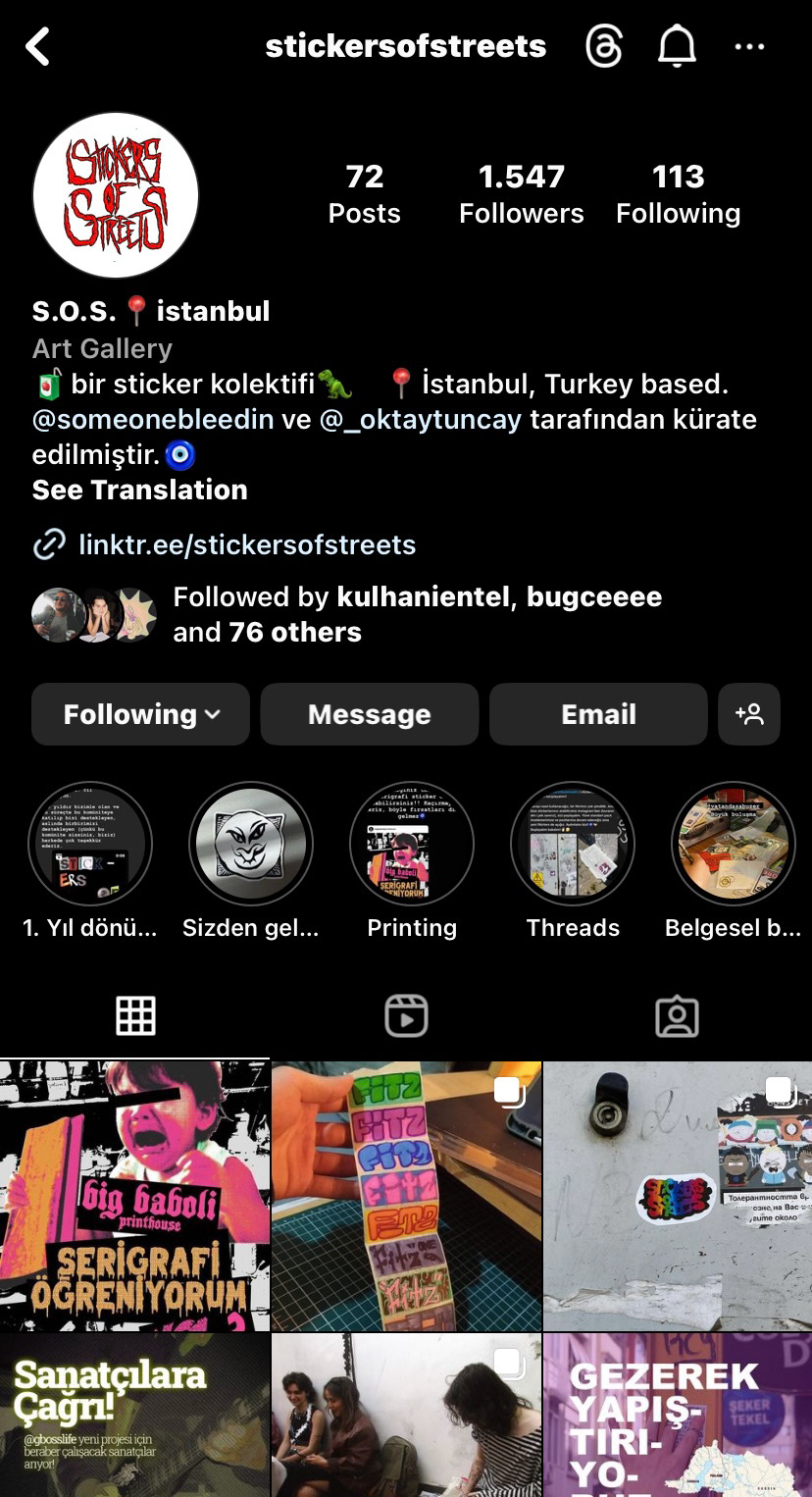Switch to the Reels tab
Image resolution: width=812 pixels, height=1497 pixels.
[x=406, y=1016]
